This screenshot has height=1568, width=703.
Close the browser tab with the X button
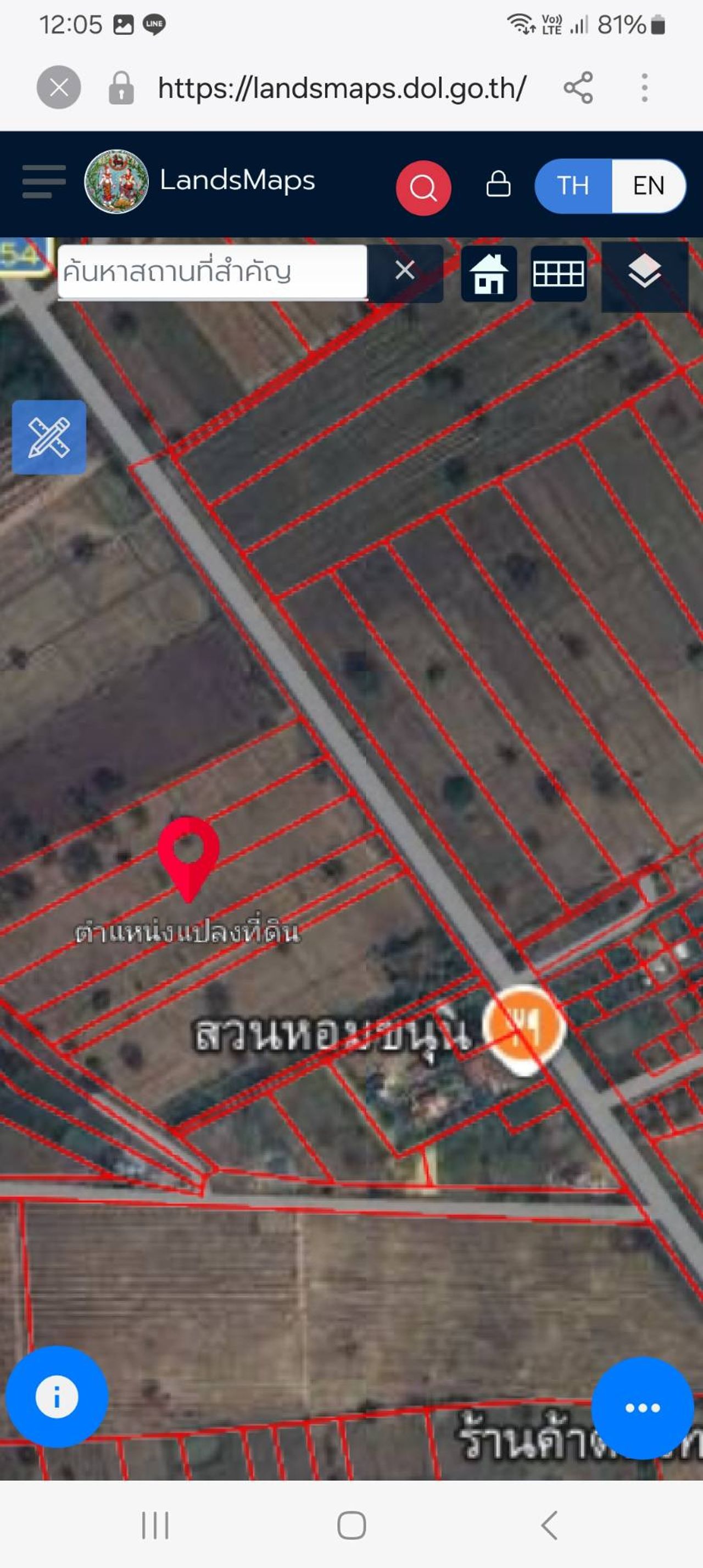pos(58,88)
